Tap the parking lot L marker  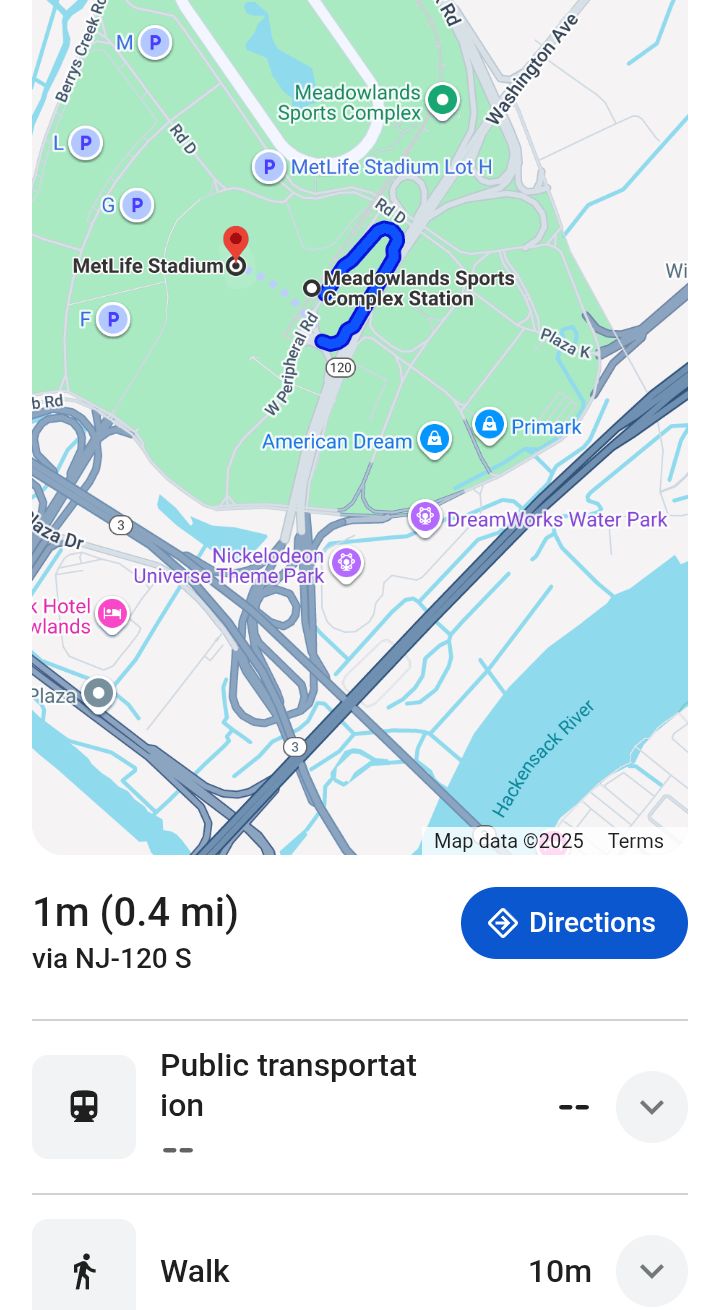(86, 143)
